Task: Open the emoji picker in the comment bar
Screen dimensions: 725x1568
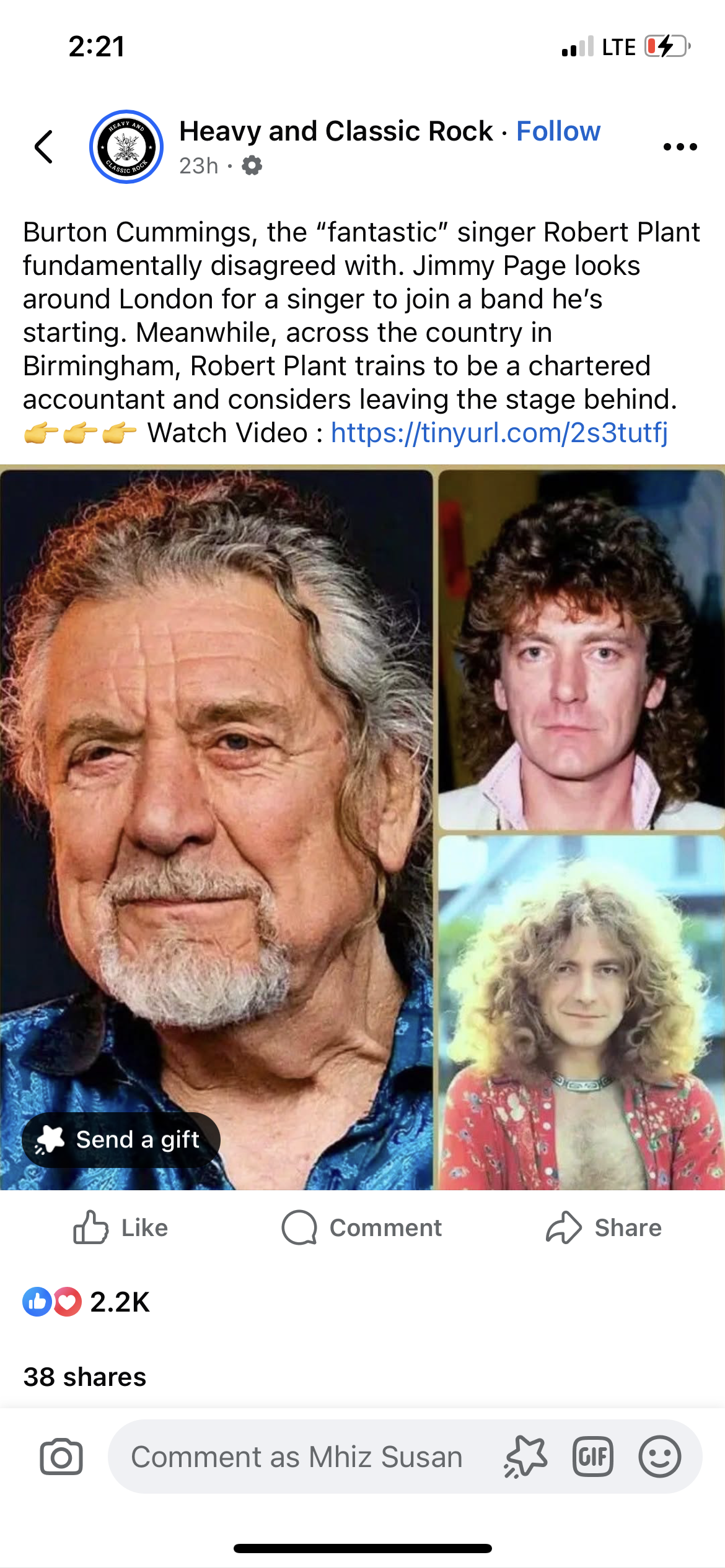Action: click(659, 1457)
